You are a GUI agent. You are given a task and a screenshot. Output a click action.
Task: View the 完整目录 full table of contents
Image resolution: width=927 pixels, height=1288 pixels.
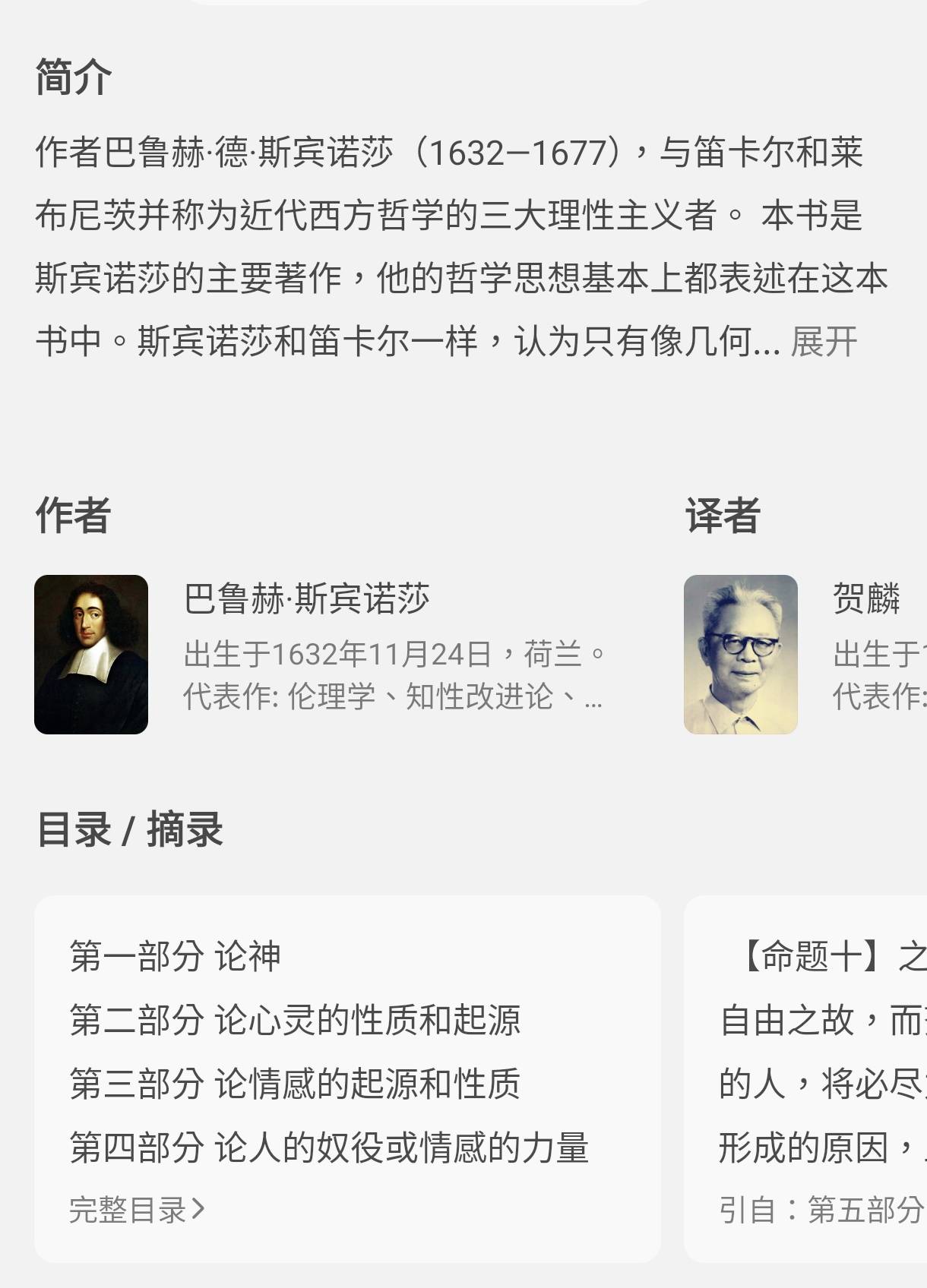click(137, 1209)
